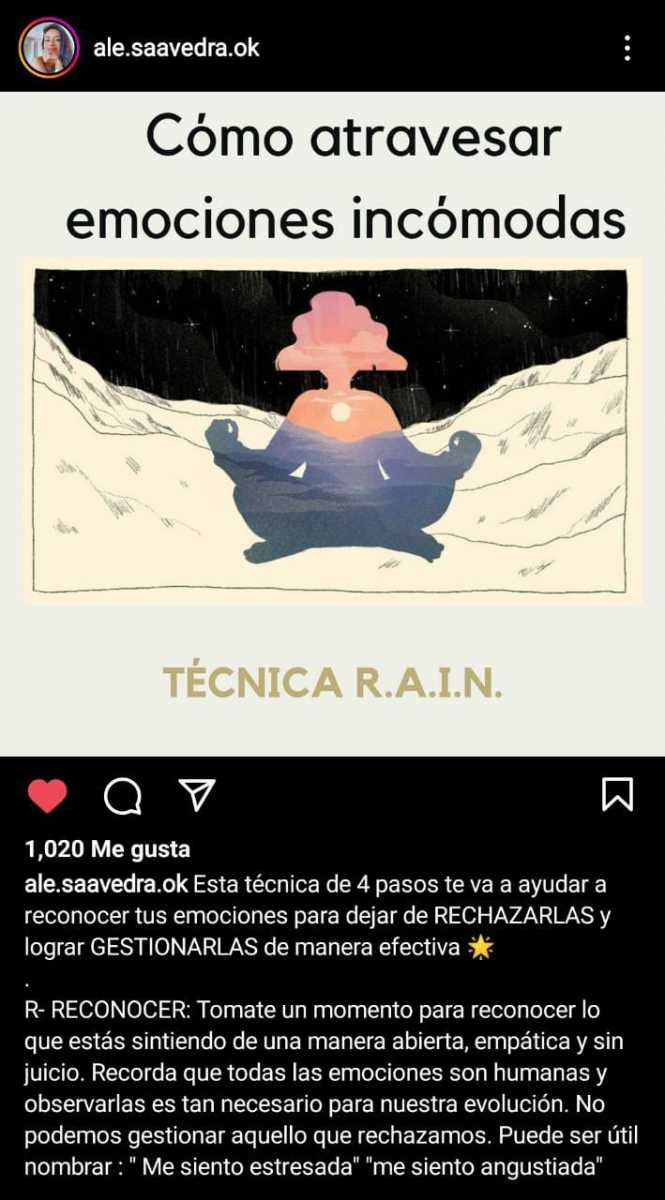Unlike the post with the heart icon
665x1200 pixels.
point(47,795)
